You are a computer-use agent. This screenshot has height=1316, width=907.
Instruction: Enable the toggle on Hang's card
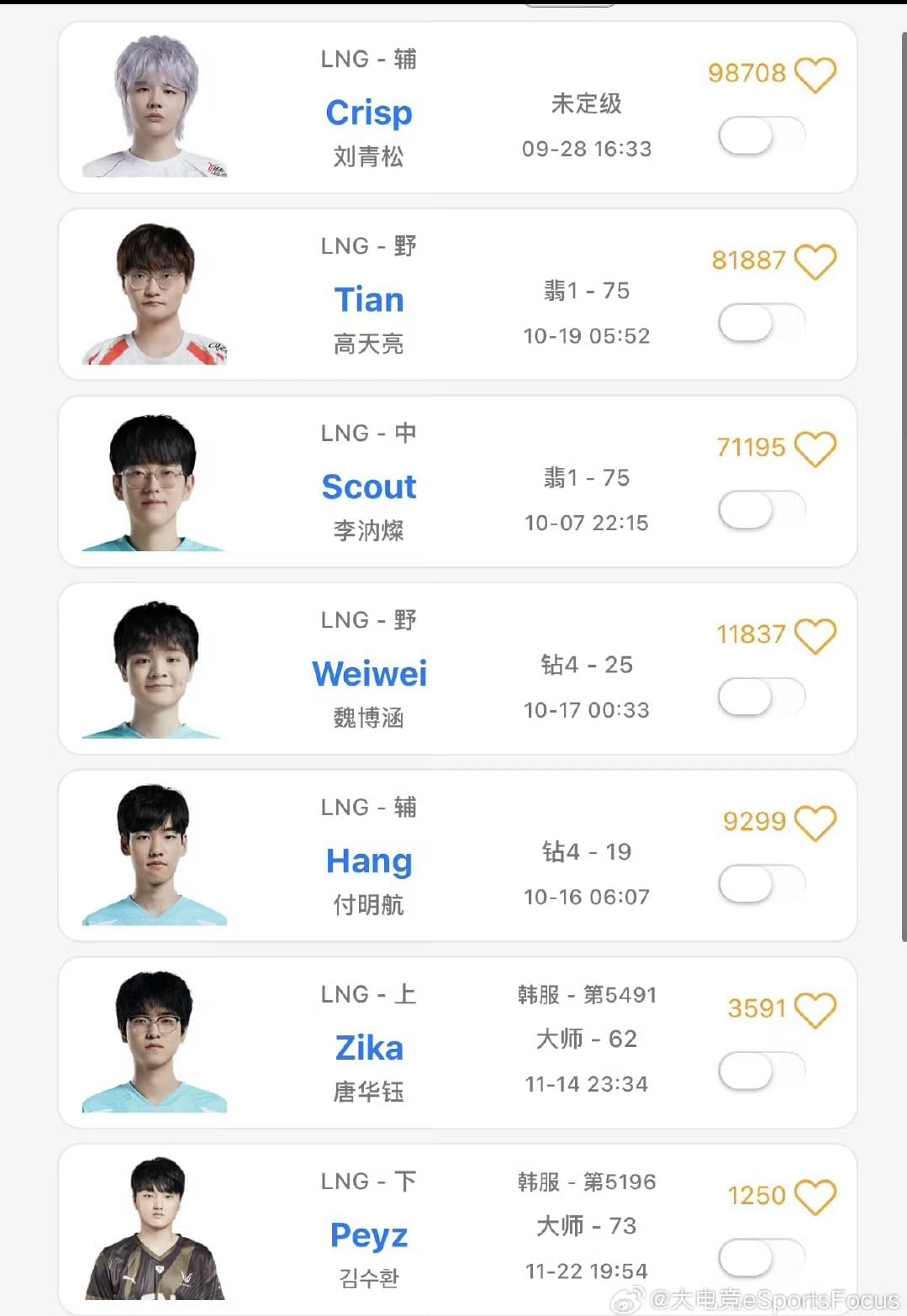761,884
